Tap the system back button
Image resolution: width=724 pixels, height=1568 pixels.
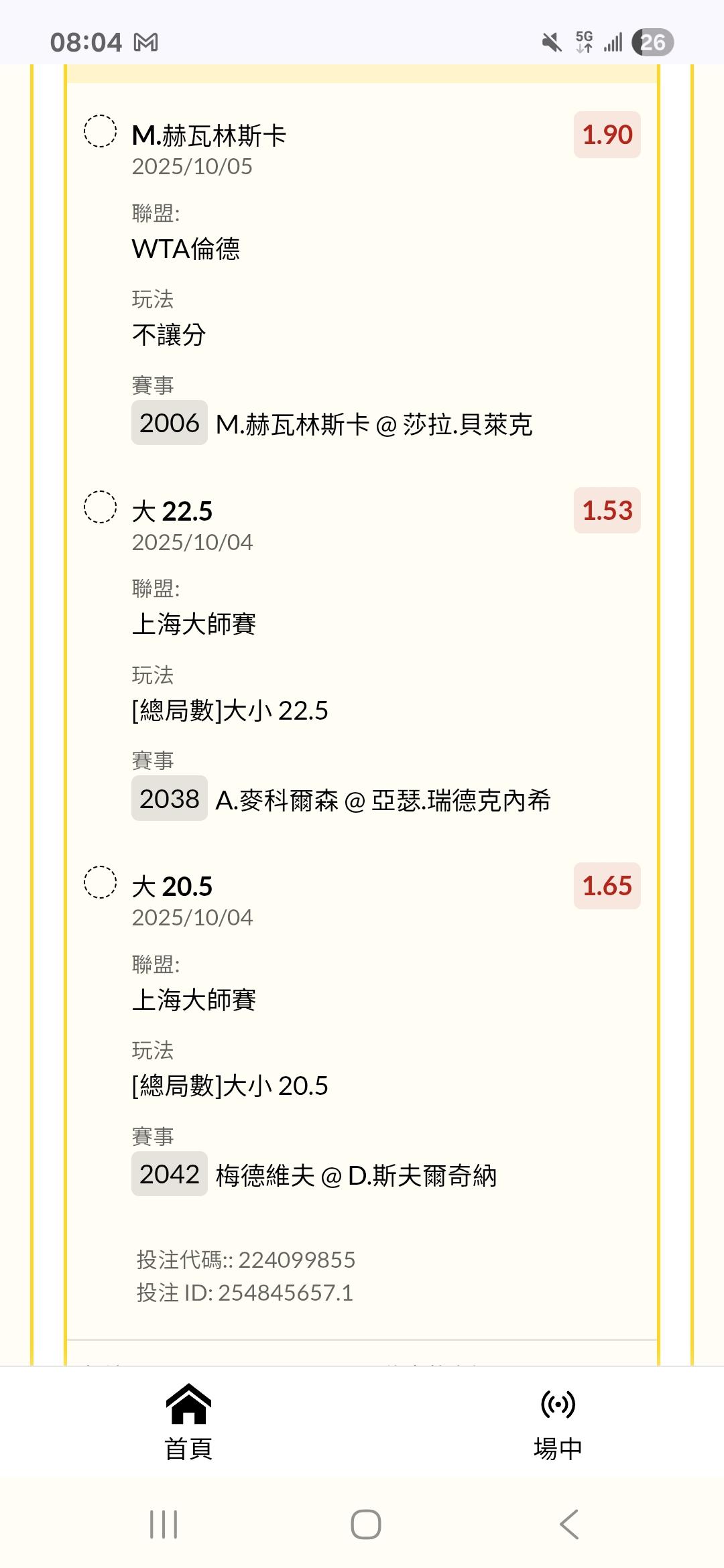coord(568,1524)
